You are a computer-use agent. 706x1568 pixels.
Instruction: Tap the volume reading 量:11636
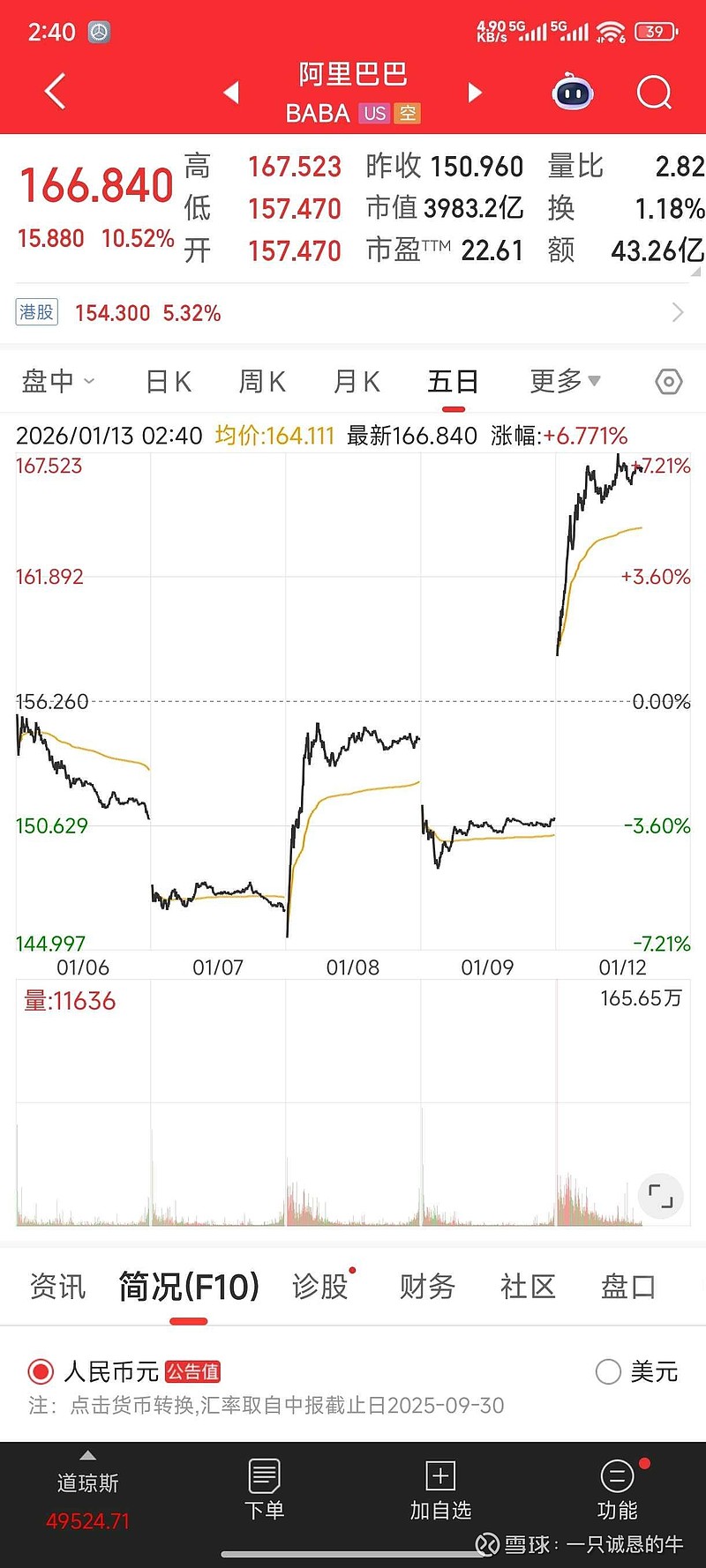point(69,1001)
